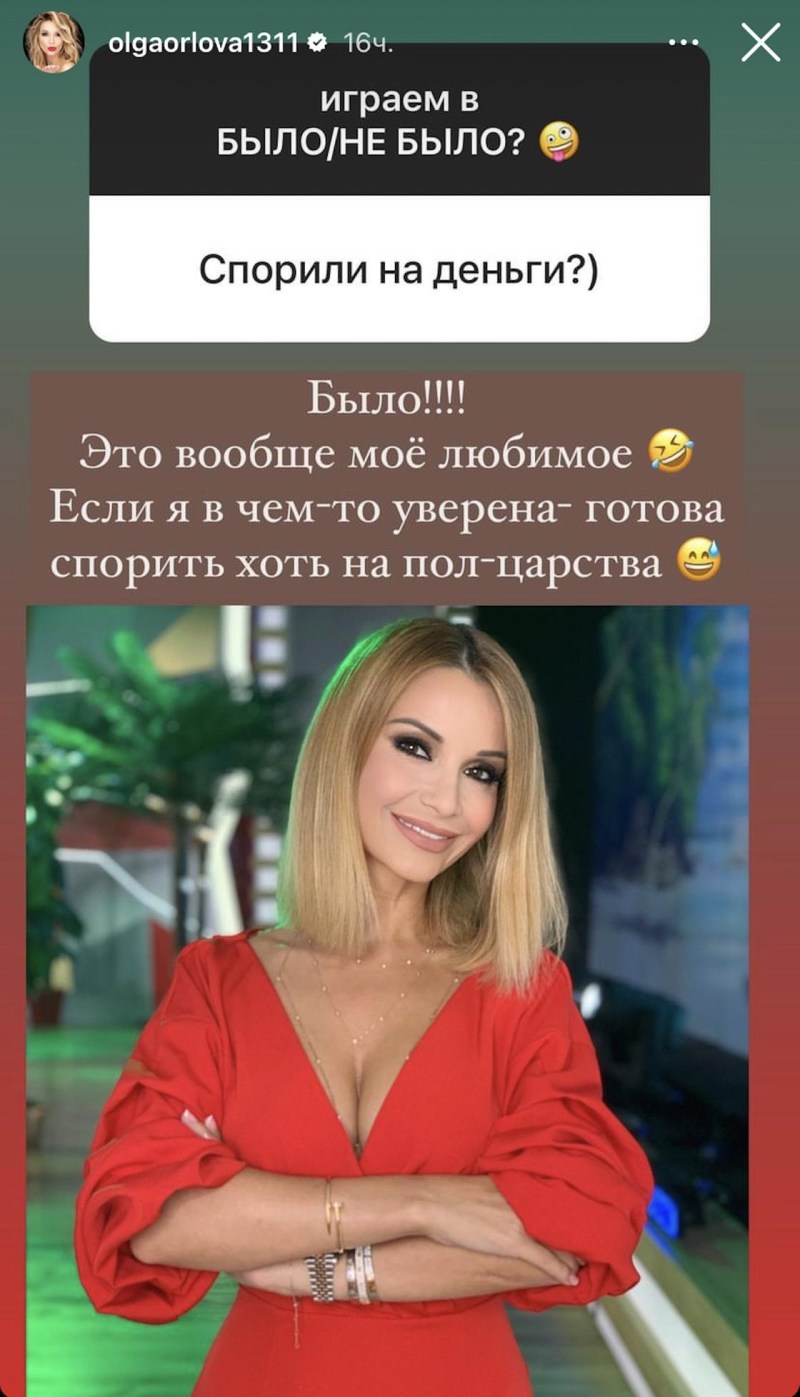Tap the olgaorlova1311 username
The width and height of the screenshot is (800, 1397).
coord(201,43)
